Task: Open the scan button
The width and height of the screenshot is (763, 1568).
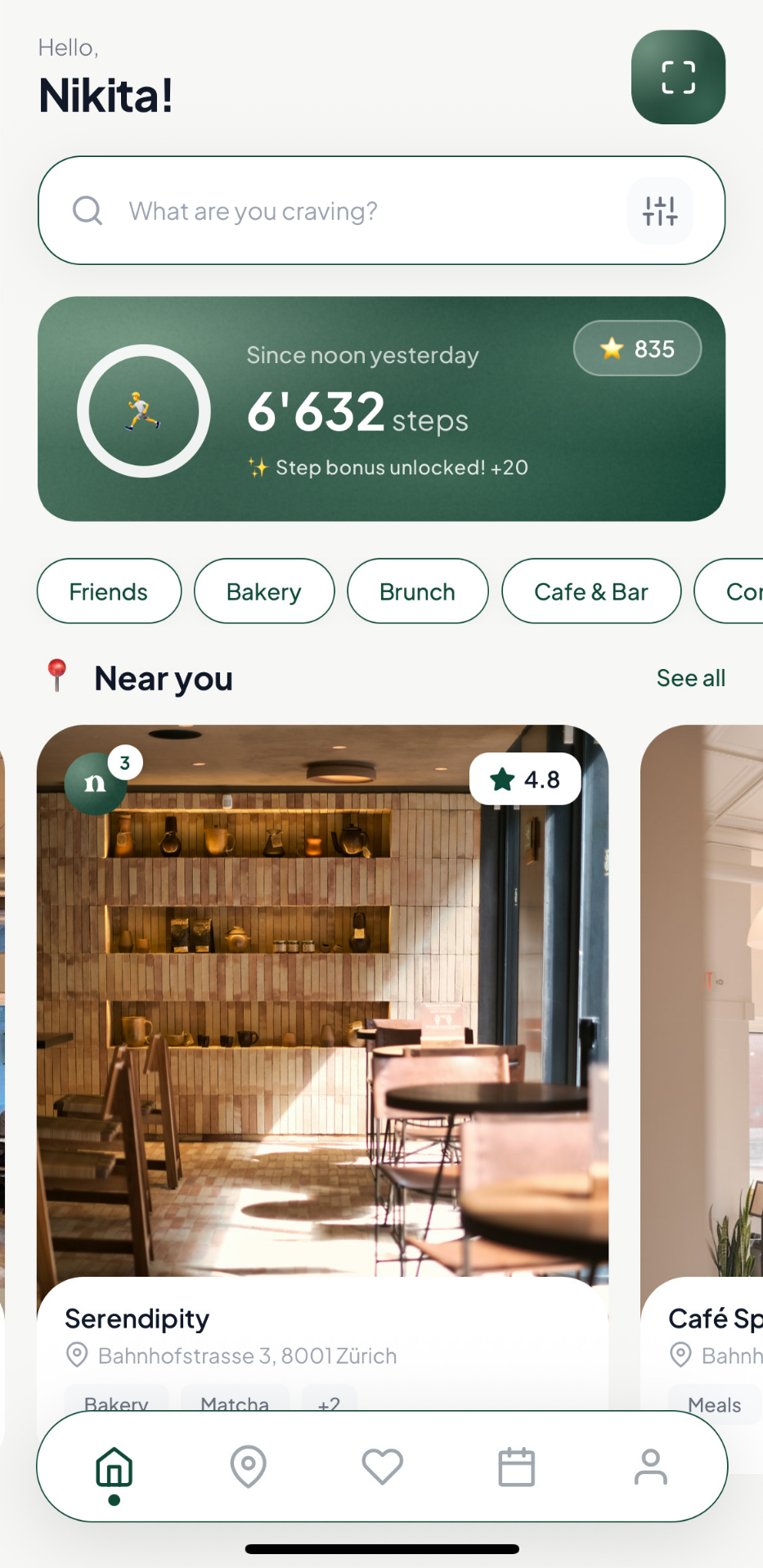Action: [678, 78]
